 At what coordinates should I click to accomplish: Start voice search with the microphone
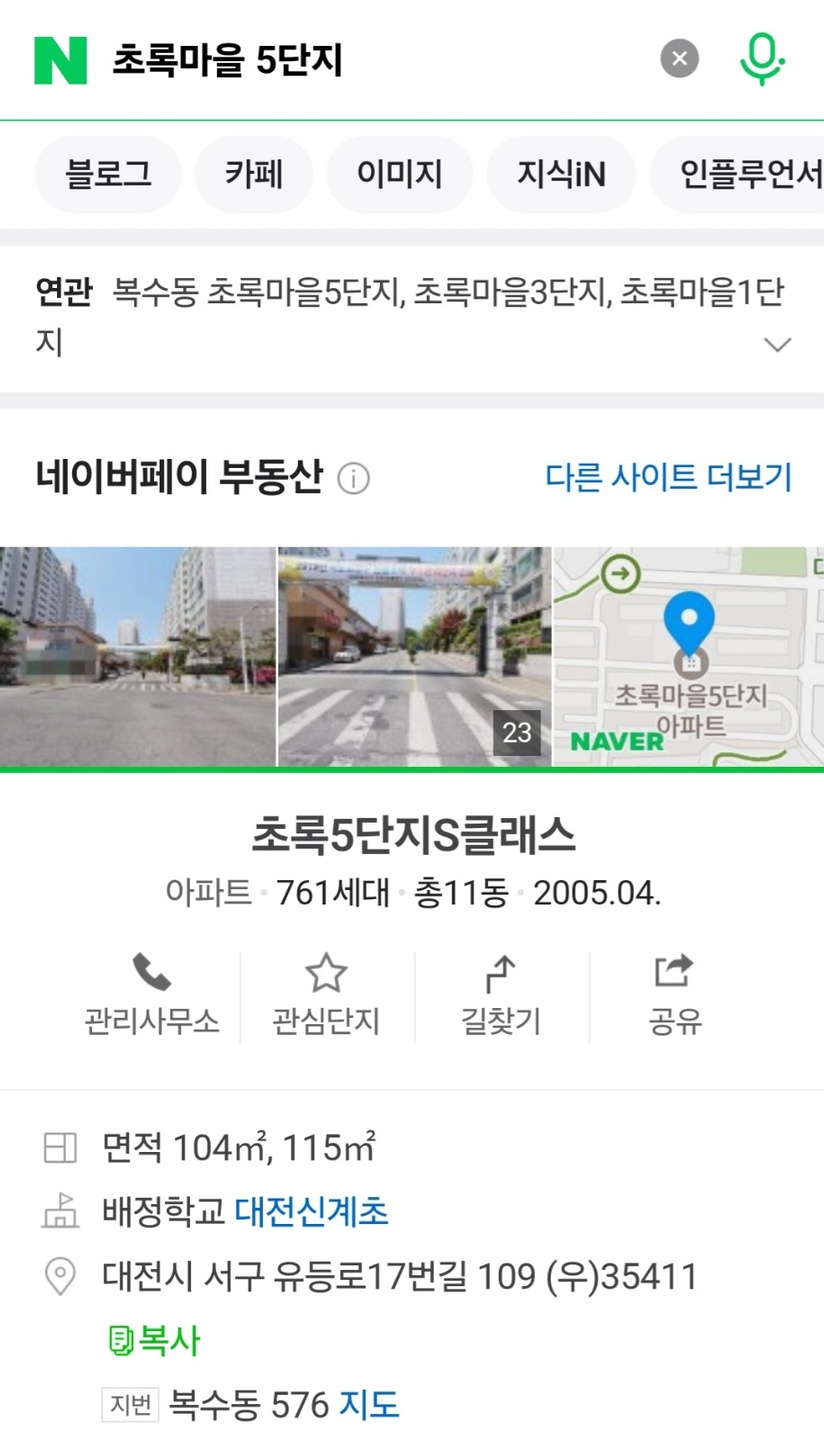[762, 59]
